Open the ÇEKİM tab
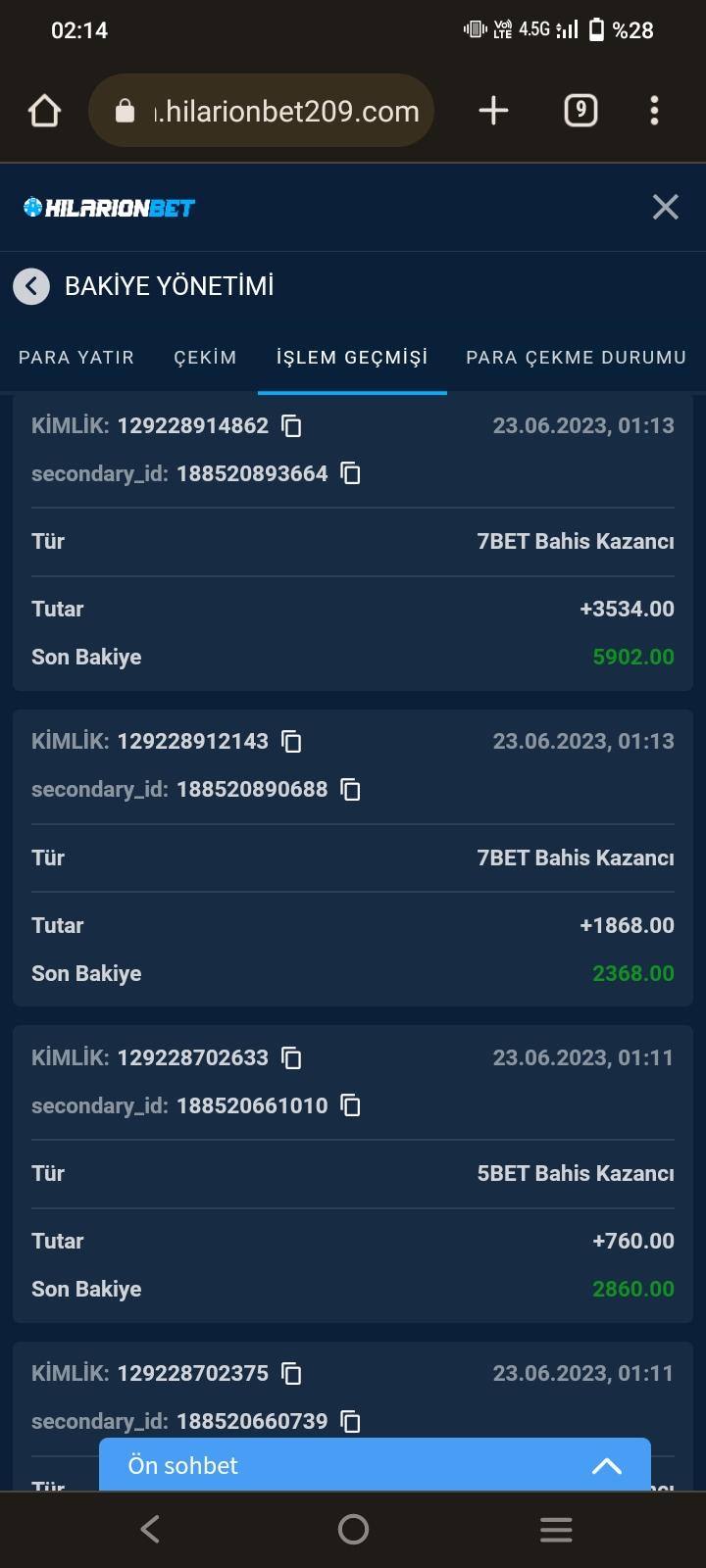This screenshot has width=706, height=1568. pyautogui.click(x=205, y=358)
